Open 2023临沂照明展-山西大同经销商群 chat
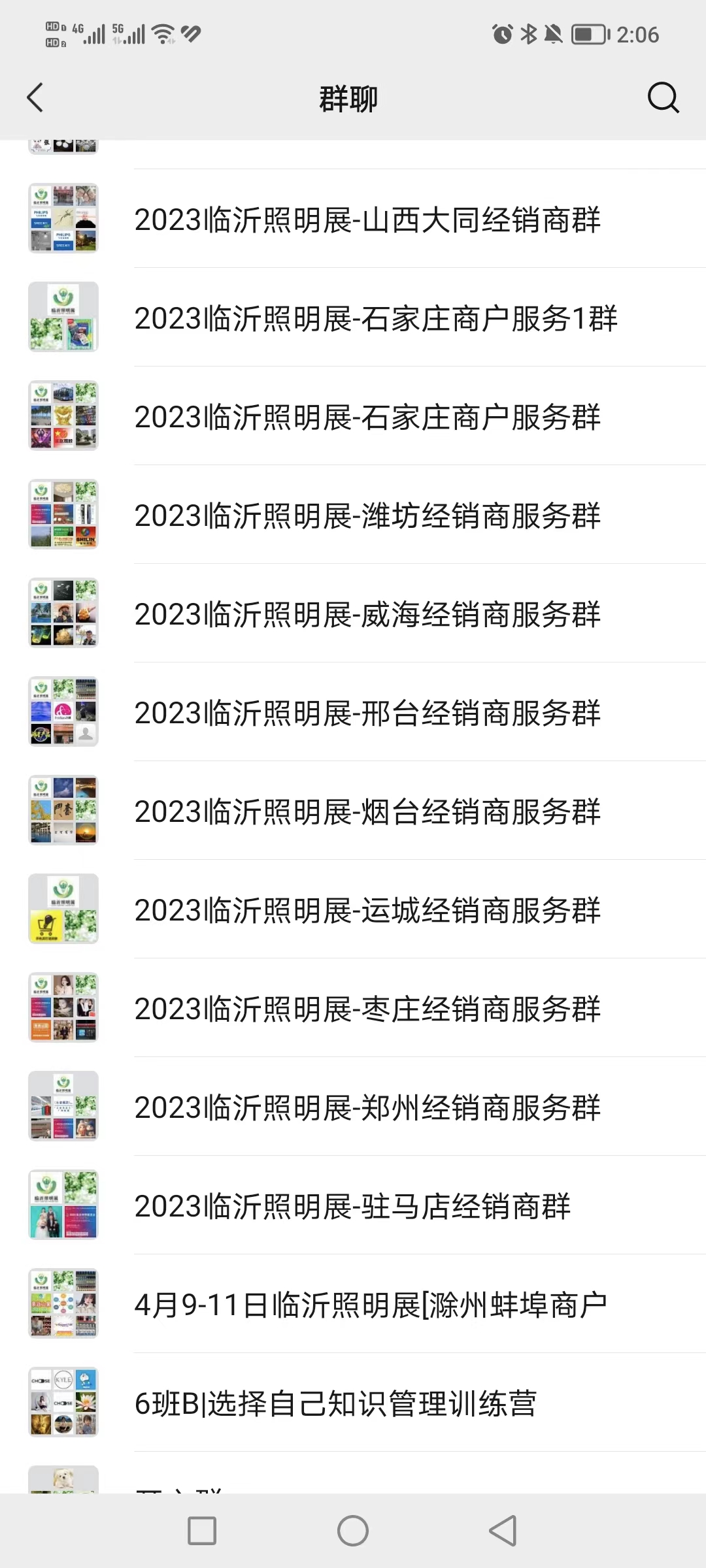Image resolution: width=706 pixels, height=1568 pixels. (366, 221)
